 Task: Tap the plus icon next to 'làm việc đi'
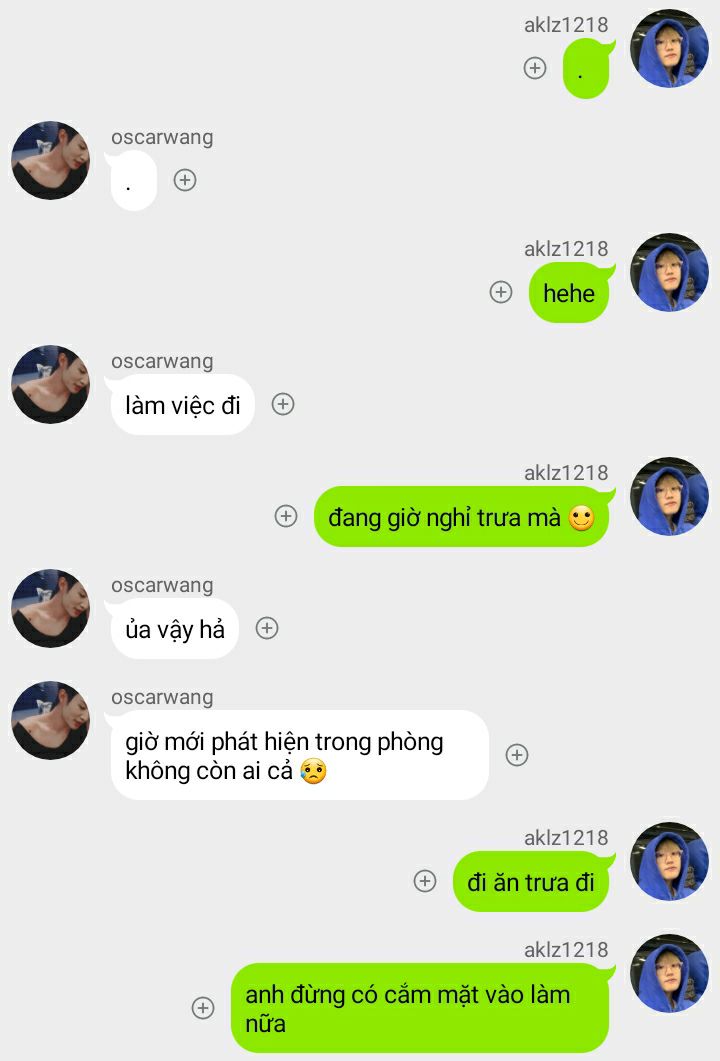click(x=283, y=404)
